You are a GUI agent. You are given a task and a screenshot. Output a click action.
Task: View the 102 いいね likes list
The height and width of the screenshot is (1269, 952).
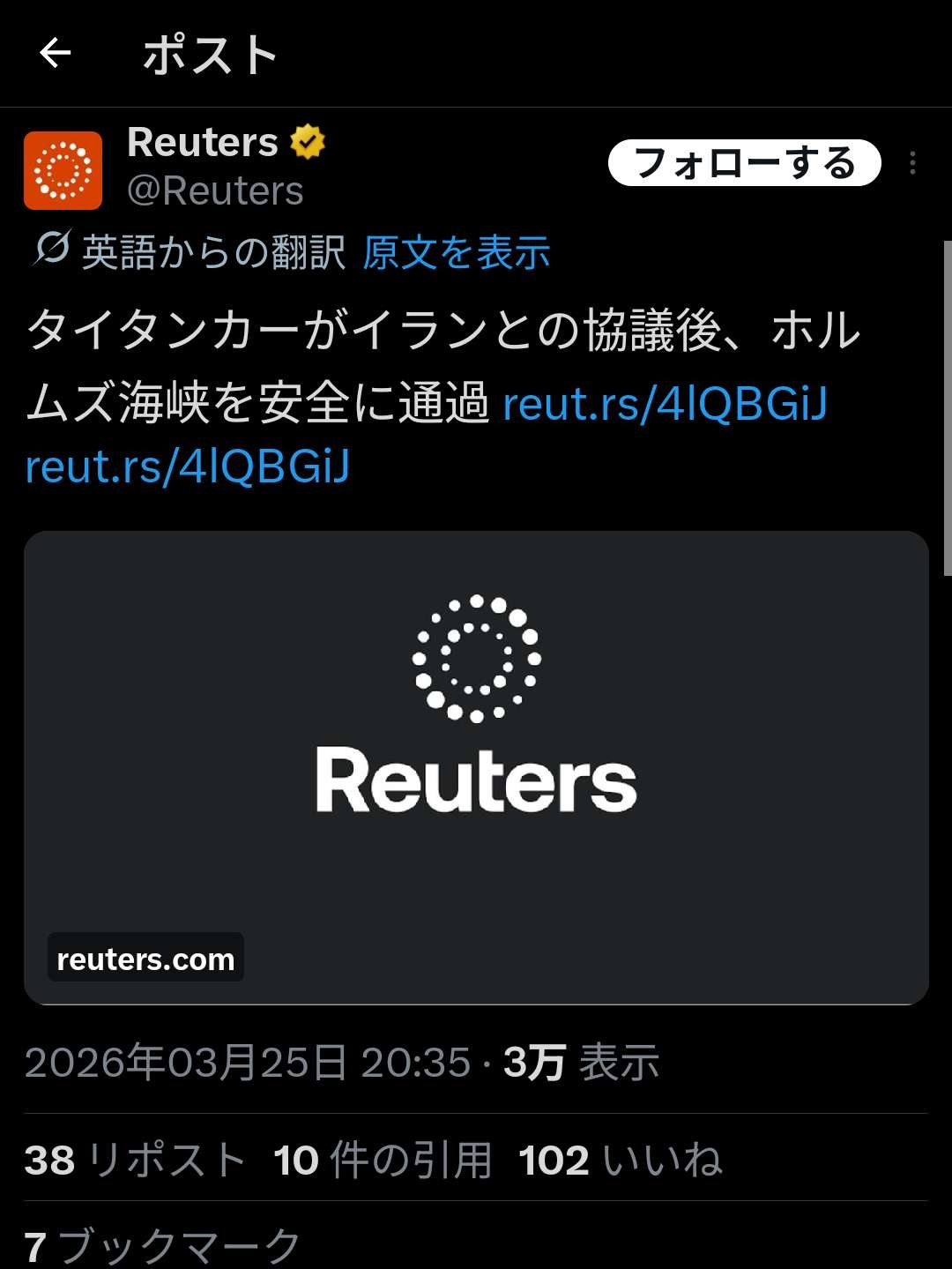(x=621, y=1160)
